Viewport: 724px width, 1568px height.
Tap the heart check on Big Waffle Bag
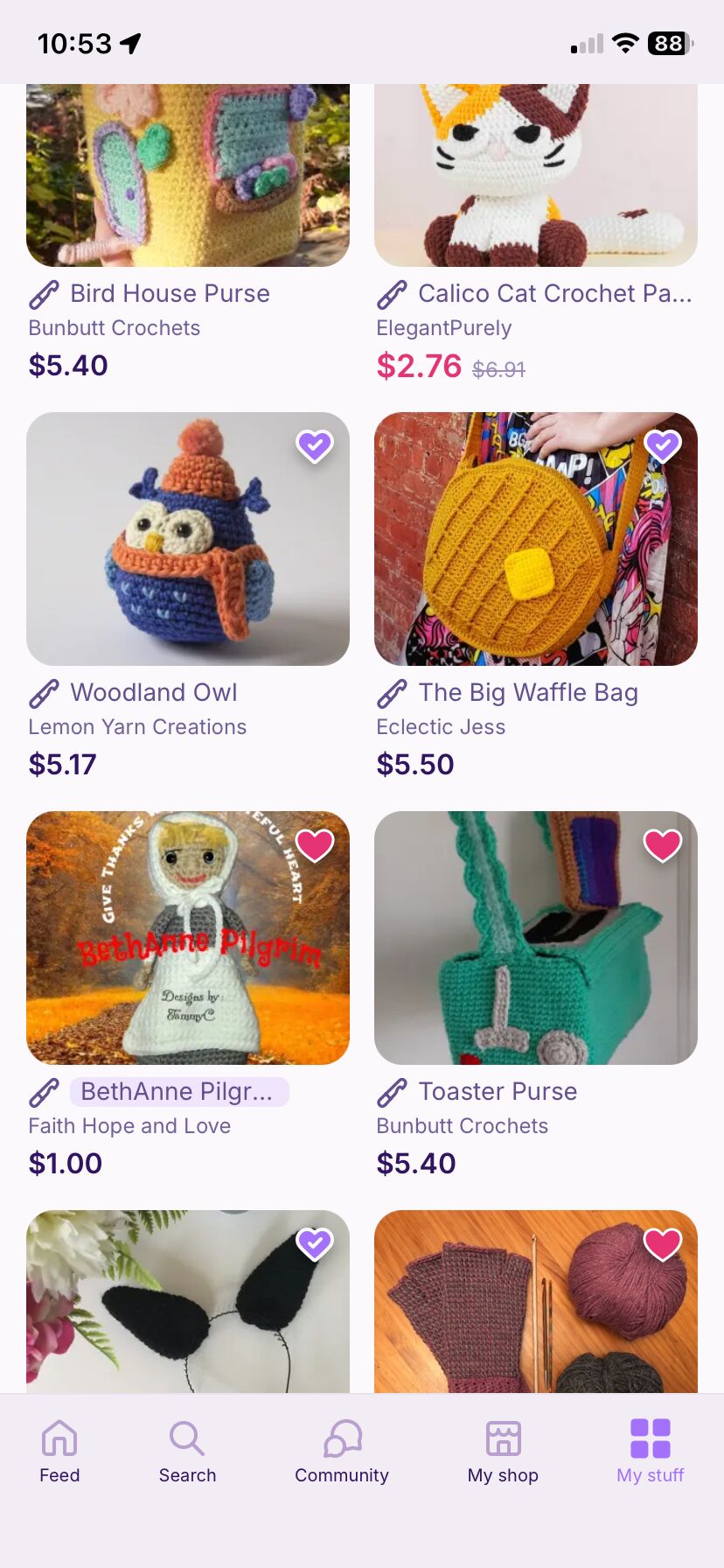point(663,446)
